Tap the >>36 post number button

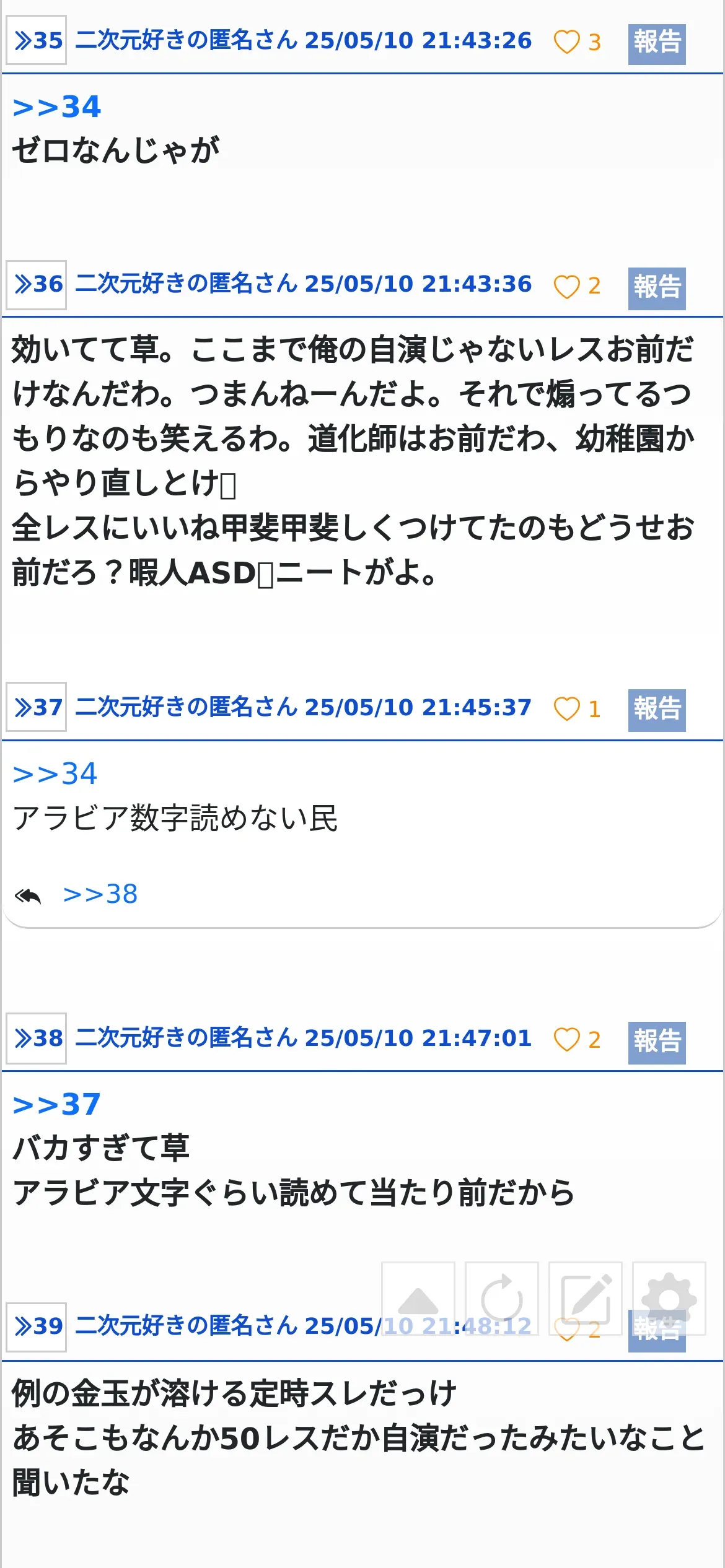[x=37, y=284]
